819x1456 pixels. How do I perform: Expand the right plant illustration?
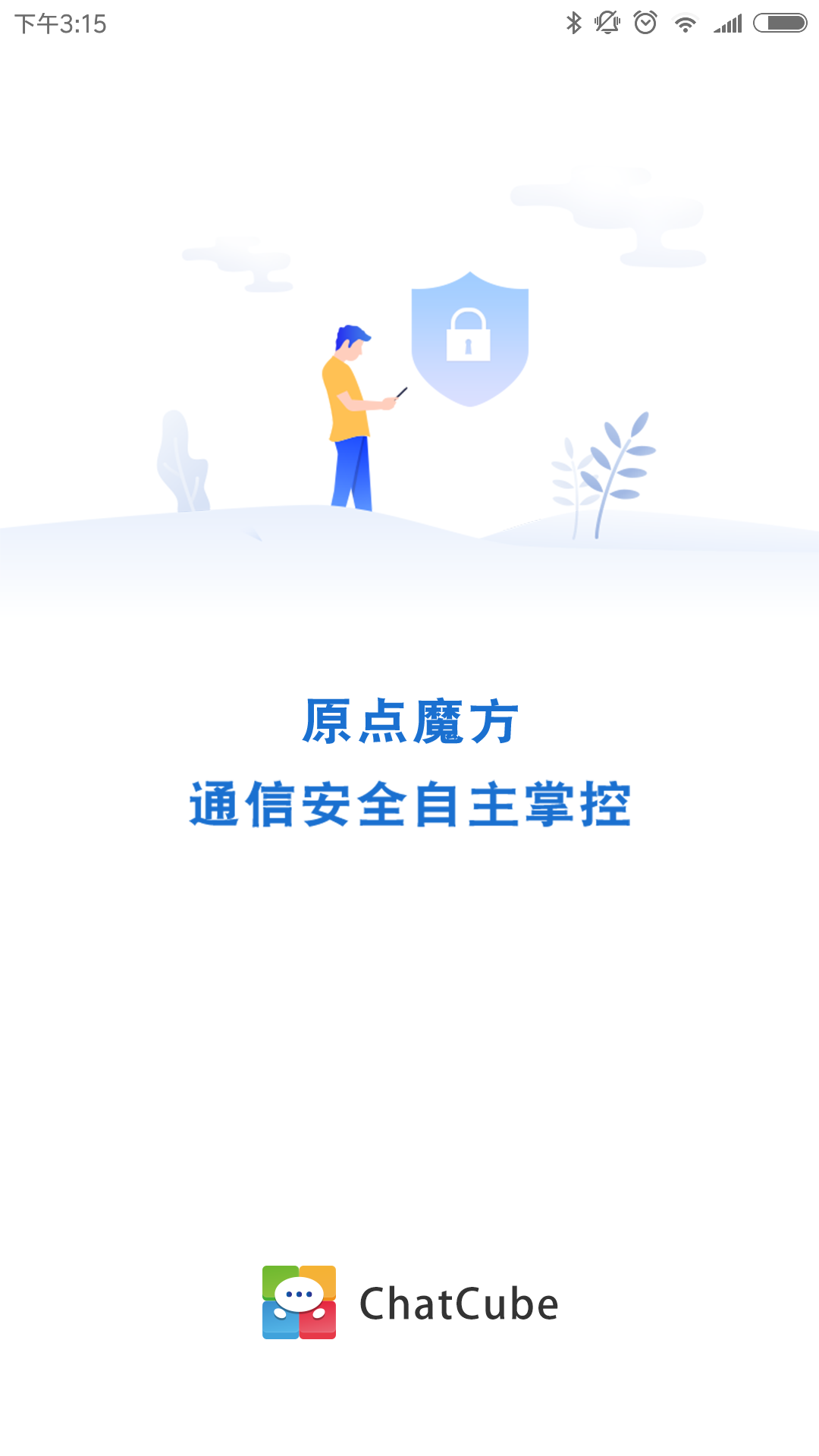pos(607,470)
